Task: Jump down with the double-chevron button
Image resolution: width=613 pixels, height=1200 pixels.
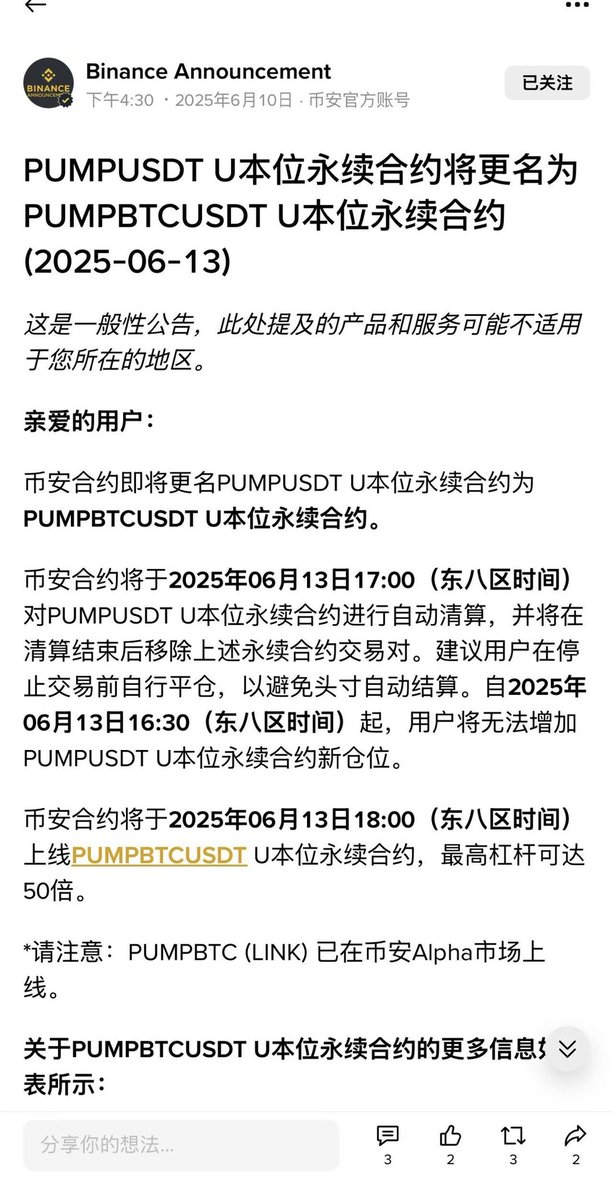Action: point(567,1048)
